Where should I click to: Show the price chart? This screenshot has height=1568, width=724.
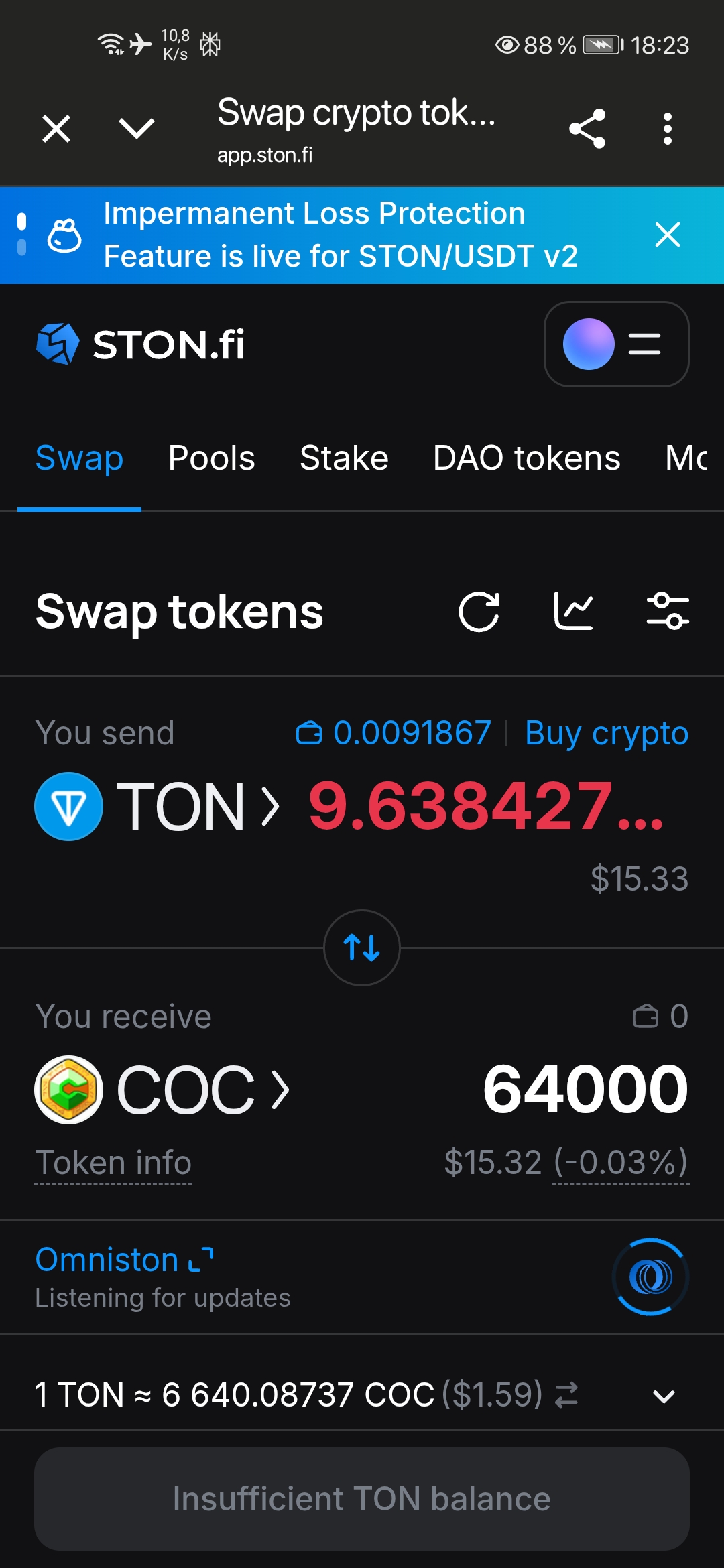(574, 611)
